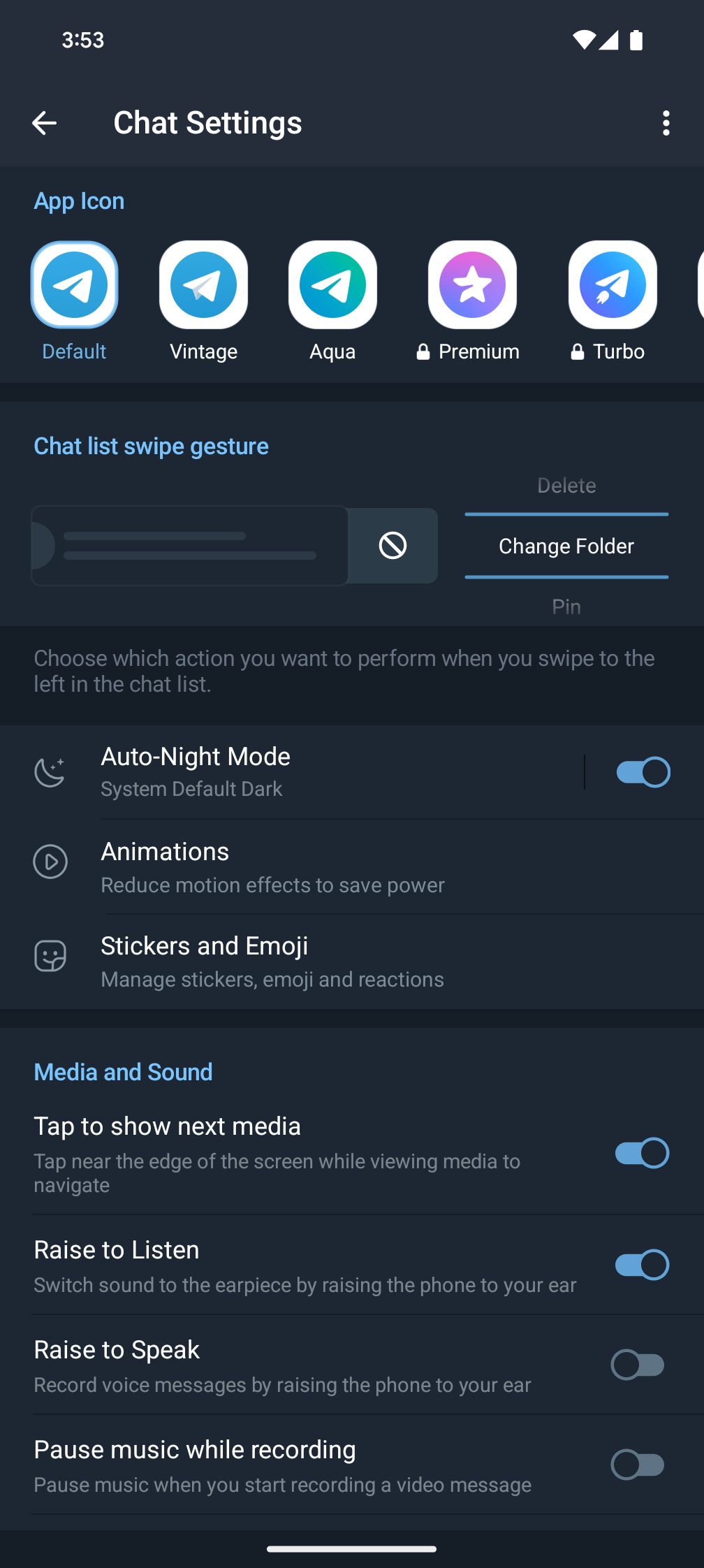Open Animations settings

[x=272, y=866]
